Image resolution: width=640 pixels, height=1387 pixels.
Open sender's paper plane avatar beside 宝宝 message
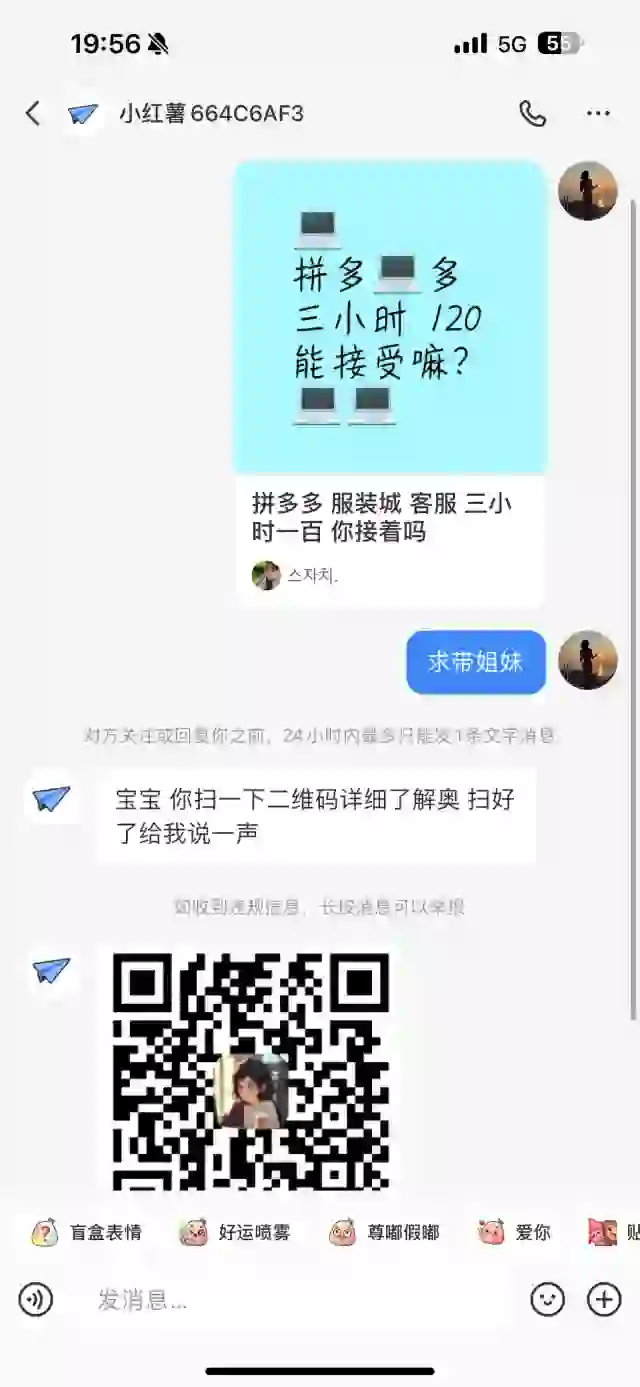click(x=51, y=799)
